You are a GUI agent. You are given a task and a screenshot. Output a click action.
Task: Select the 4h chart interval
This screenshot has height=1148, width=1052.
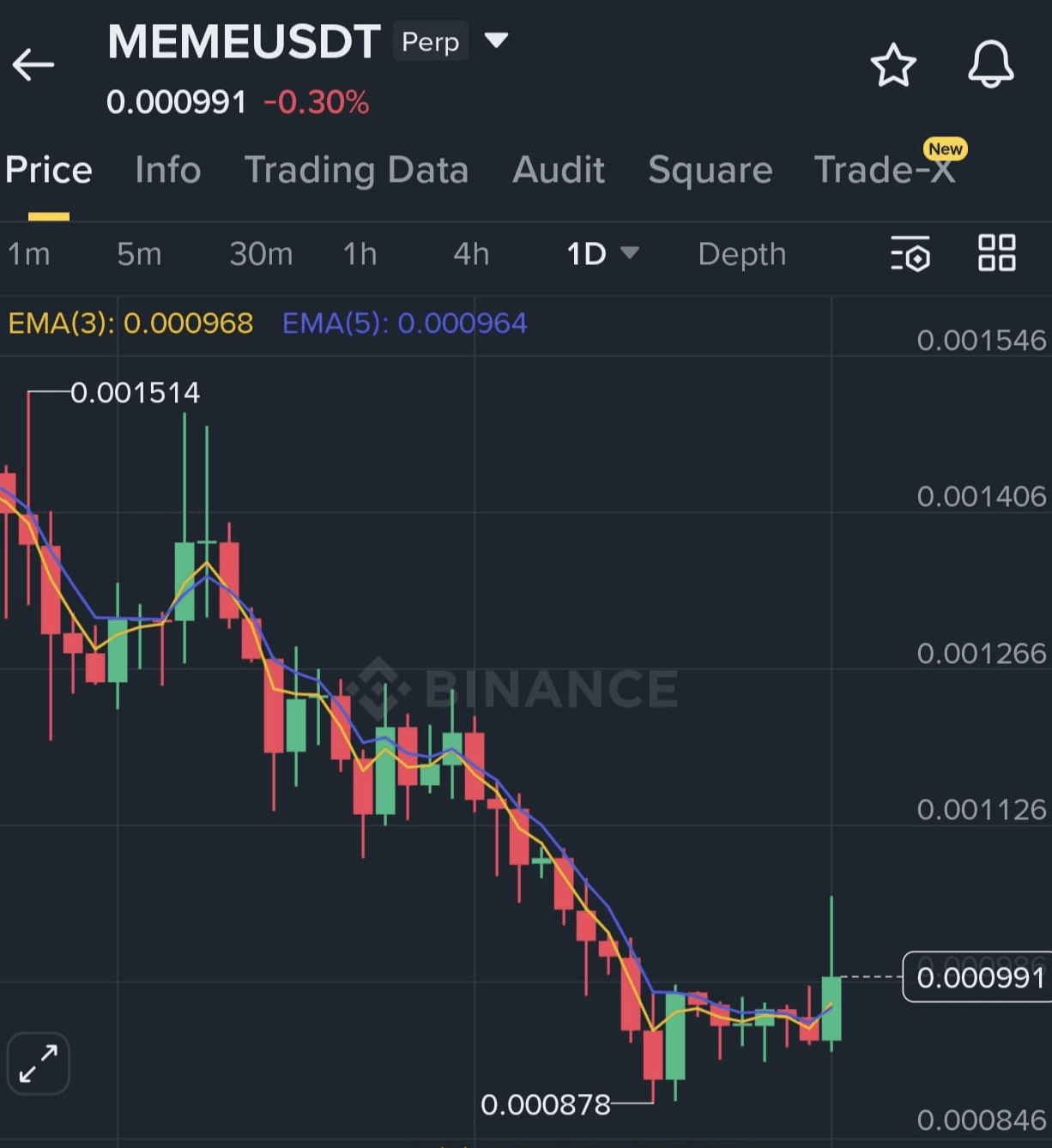(x=471, y=254)
